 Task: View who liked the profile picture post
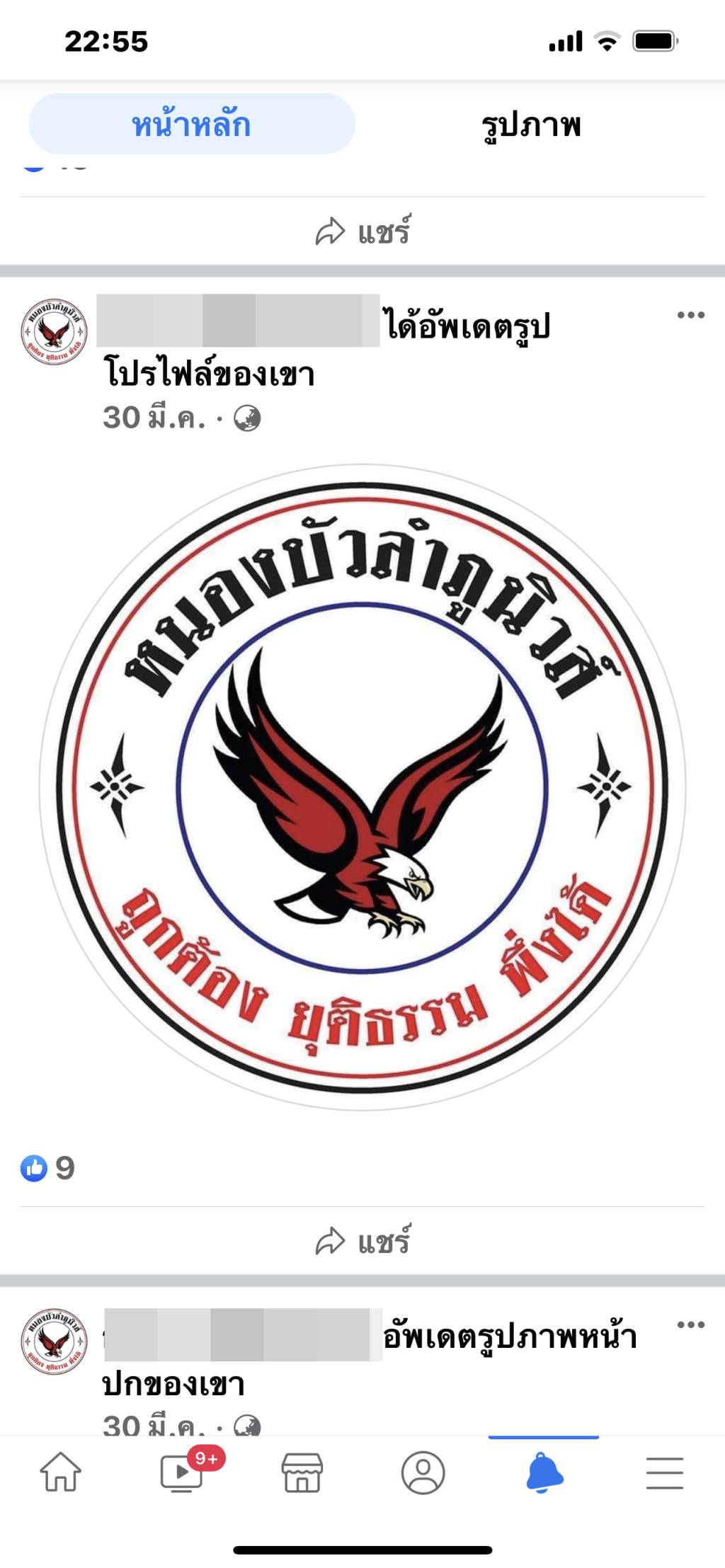point(48,1168)
